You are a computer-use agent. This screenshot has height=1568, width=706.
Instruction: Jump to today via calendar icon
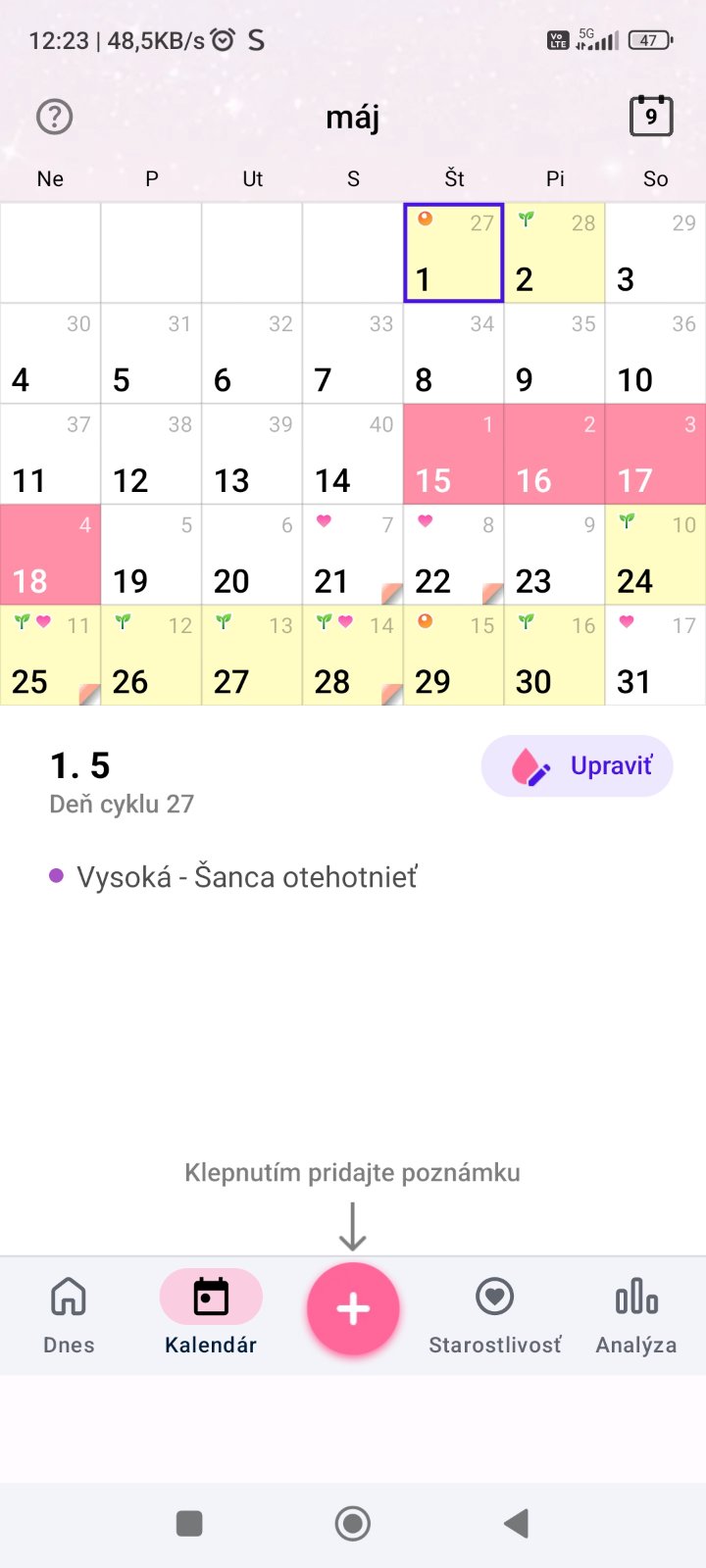click(651, 116)
